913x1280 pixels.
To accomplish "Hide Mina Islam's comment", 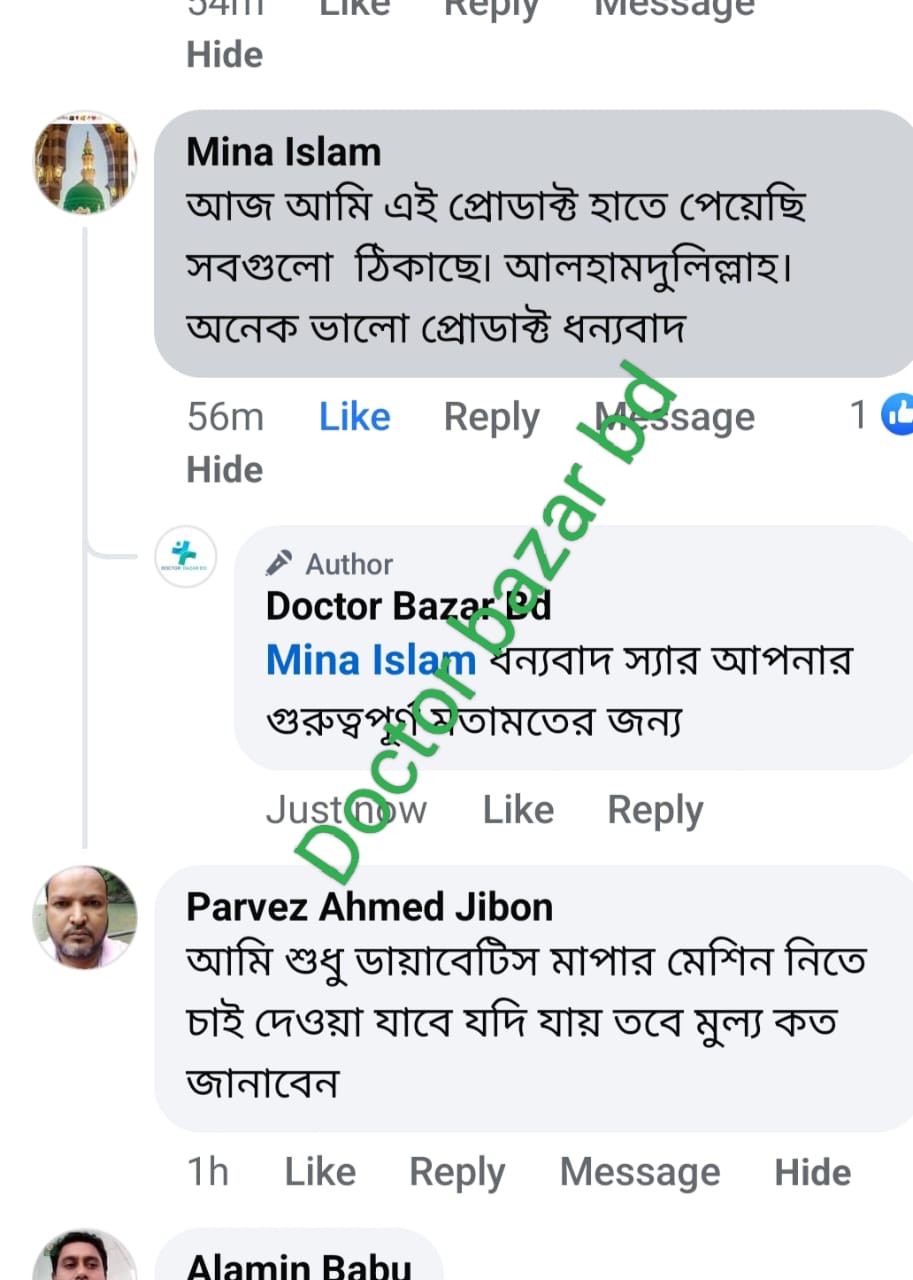I will 224,469.
